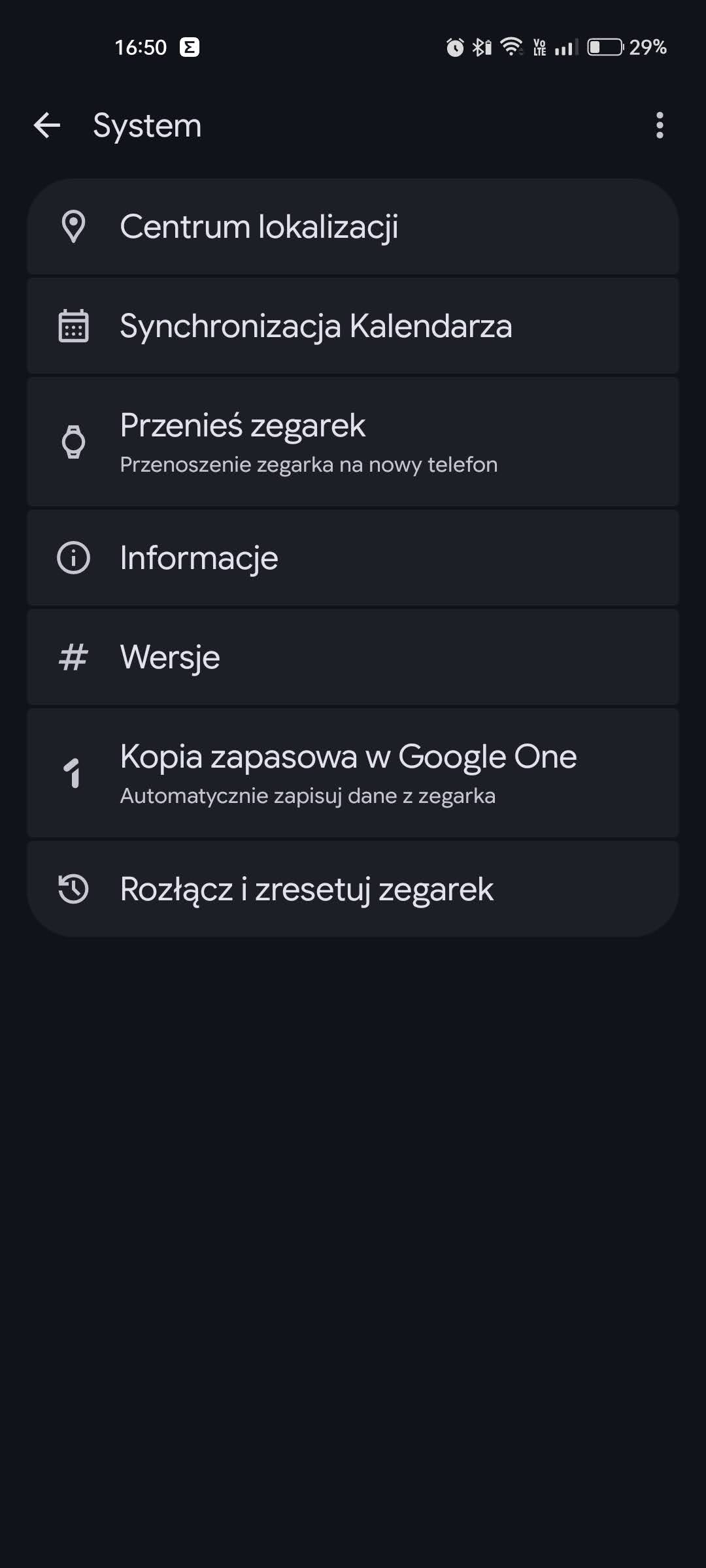Open Synchronizacja Kalendarza settings

click(x=353, y=326)
